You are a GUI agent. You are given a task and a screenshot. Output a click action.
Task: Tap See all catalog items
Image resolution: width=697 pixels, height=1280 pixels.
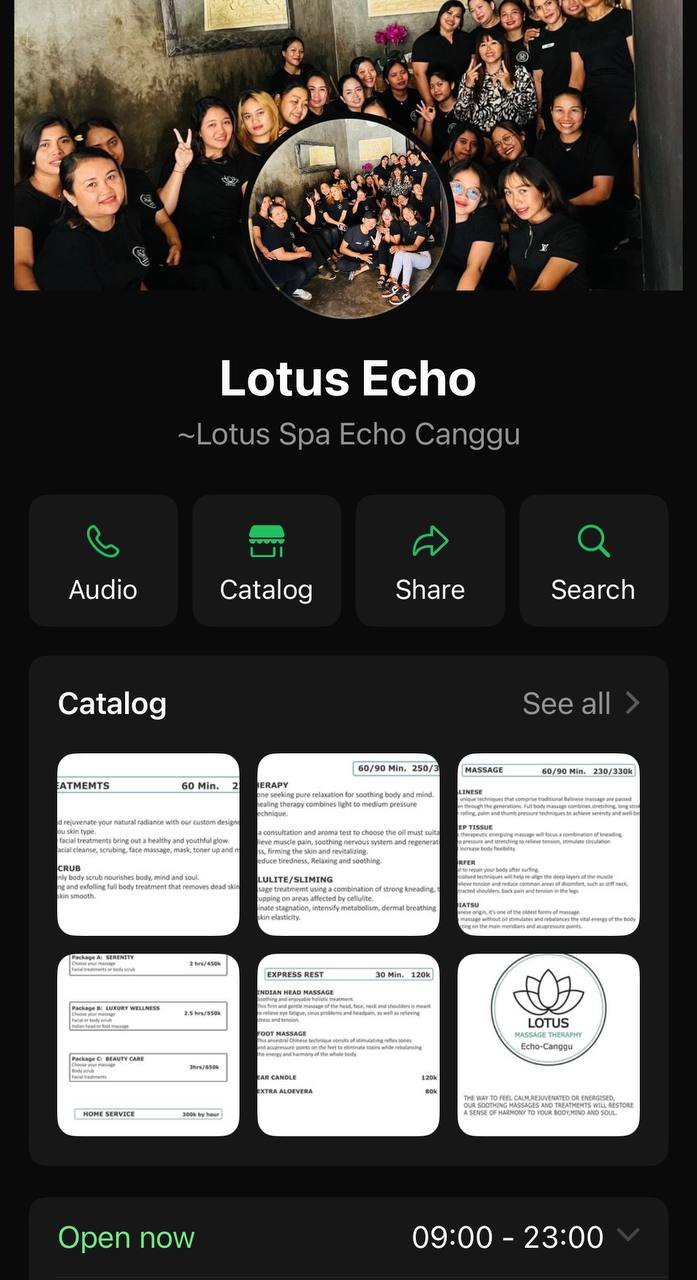click(x=580, y=703)
